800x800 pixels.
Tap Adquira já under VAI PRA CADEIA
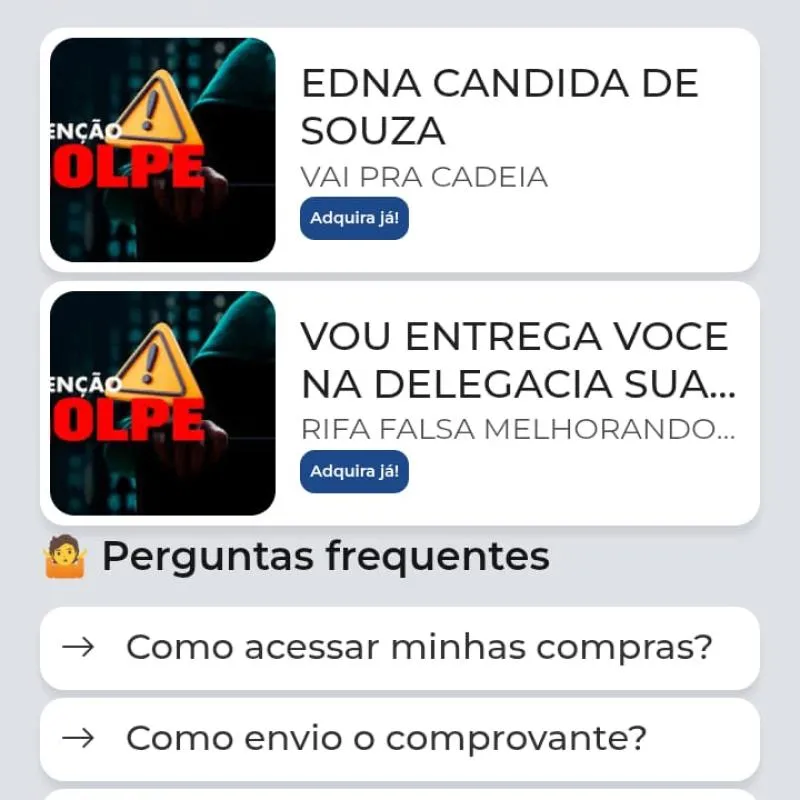tap(354, 219)
